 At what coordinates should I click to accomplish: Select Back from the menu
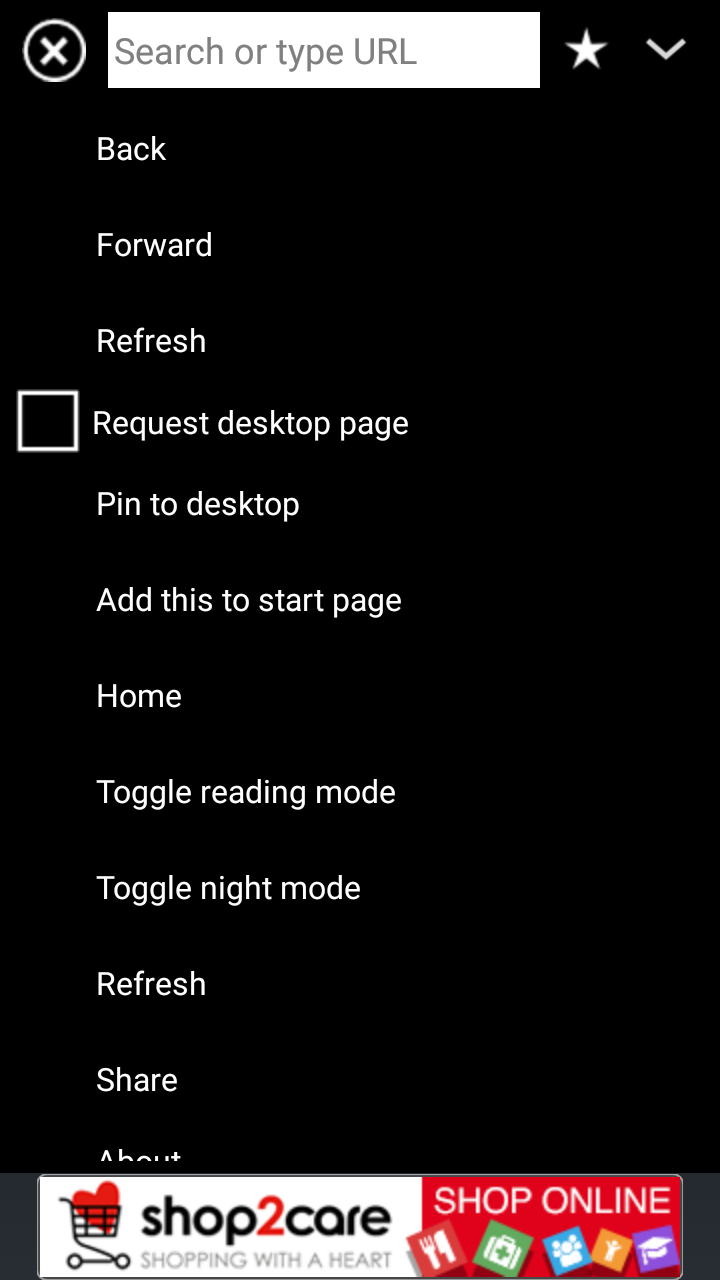131,148
